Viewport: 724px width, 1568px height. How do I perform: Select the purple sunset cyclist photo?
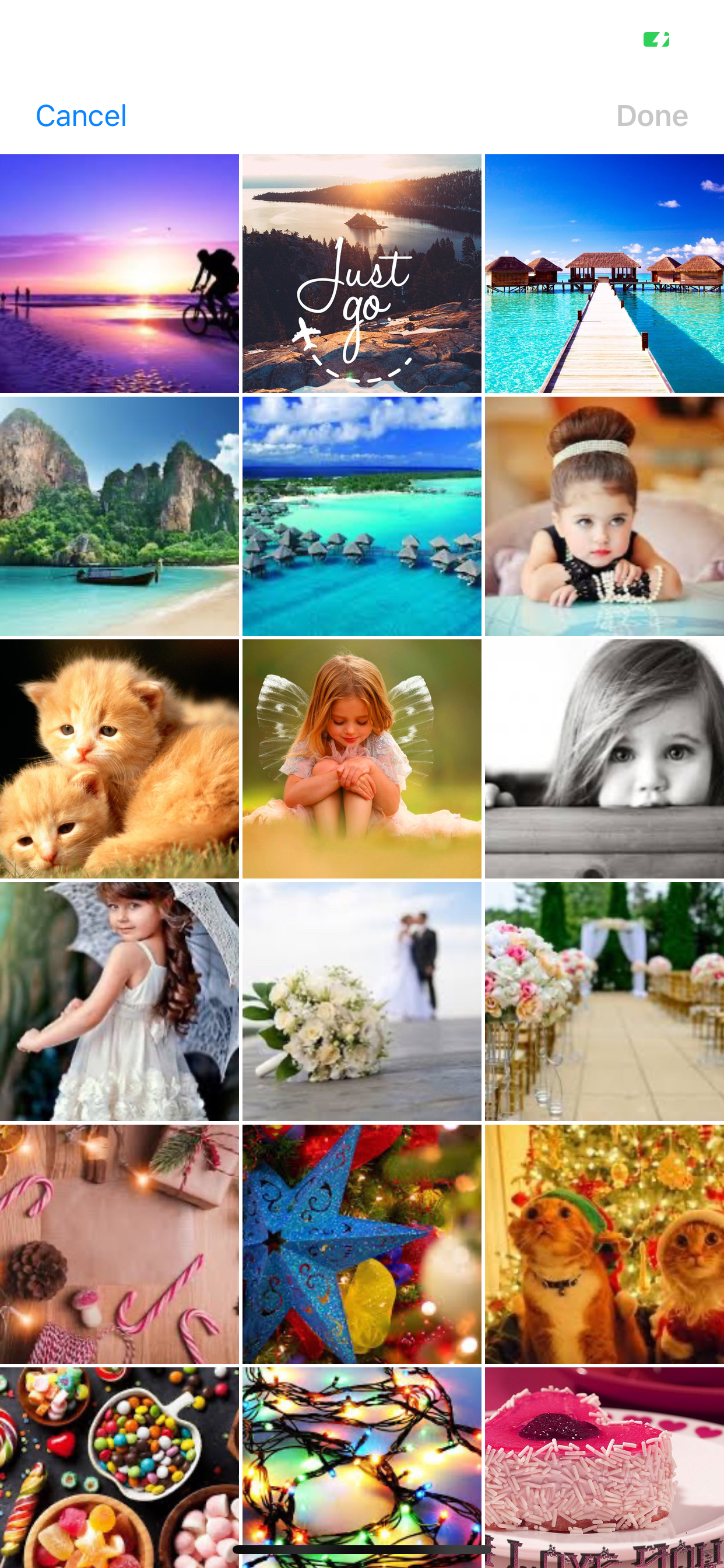pyautogui.click(x=120, y=274)
